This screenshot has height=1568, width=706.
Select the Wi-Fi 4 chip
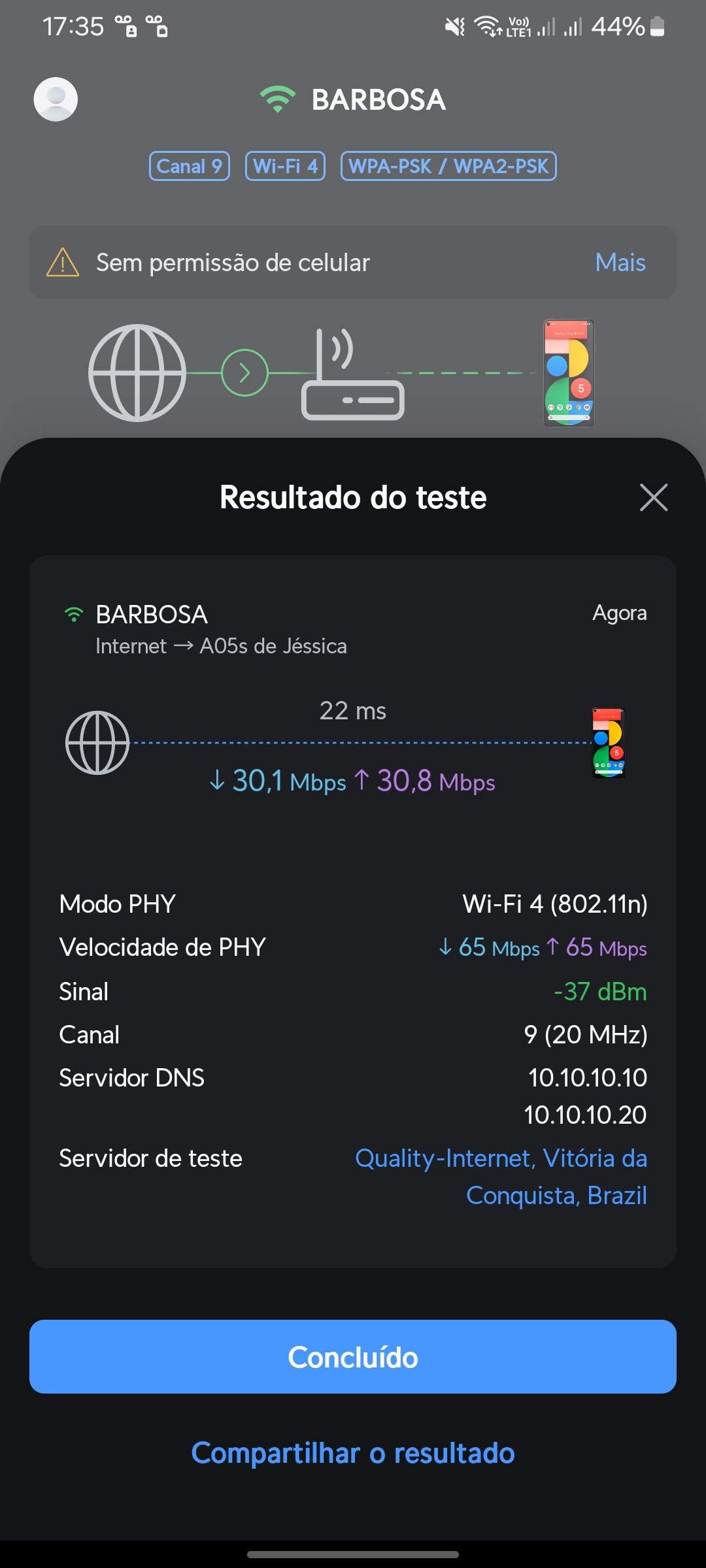285,166
